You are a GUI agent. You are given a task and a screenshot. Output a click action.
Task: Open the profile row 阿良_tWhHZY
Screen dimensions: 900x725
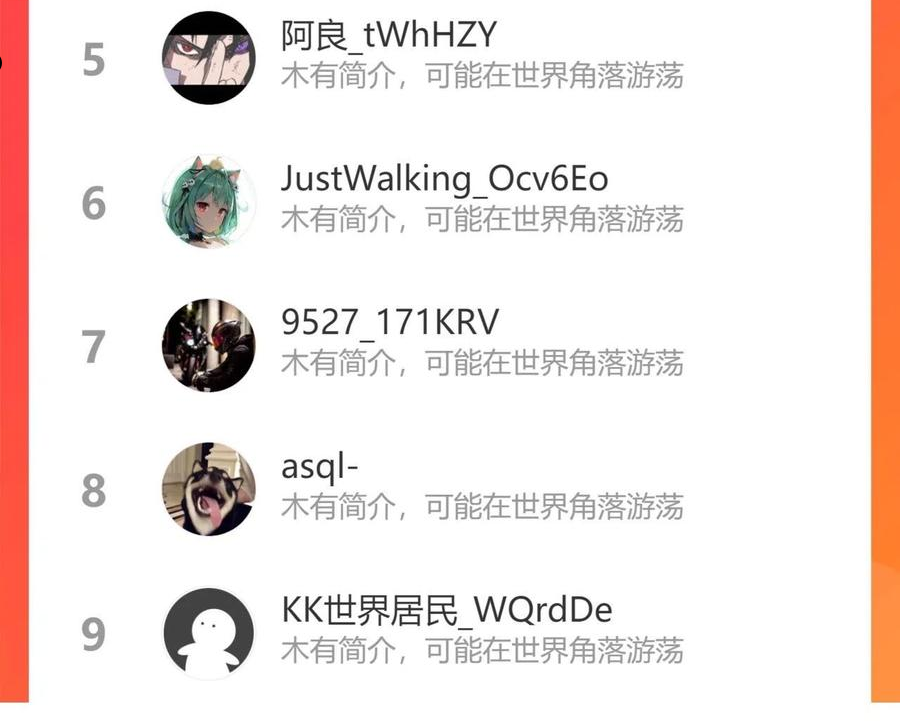click(449, 58)
